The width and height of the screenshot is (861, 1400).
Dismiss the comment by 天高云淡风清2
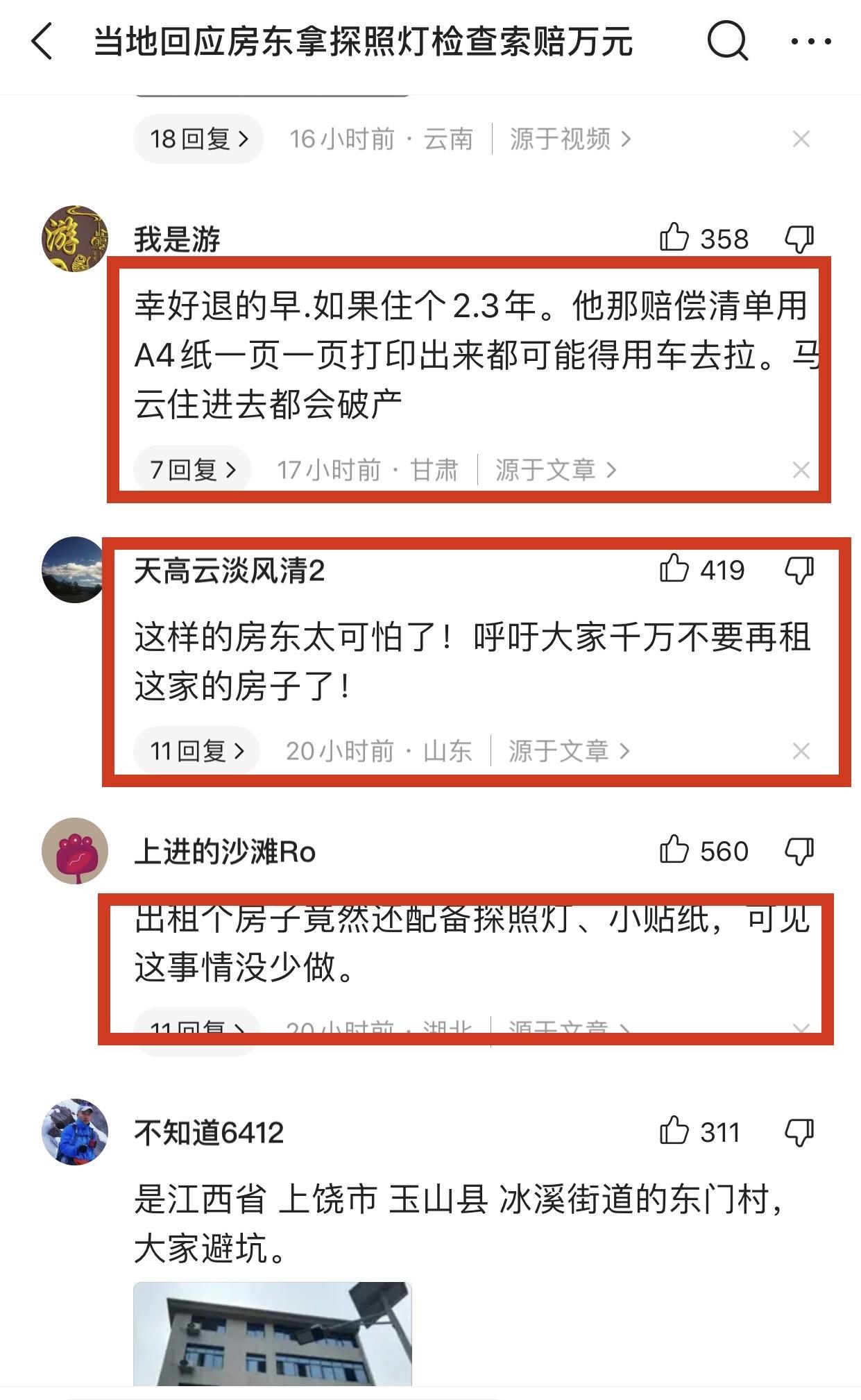tap(801, 750)
